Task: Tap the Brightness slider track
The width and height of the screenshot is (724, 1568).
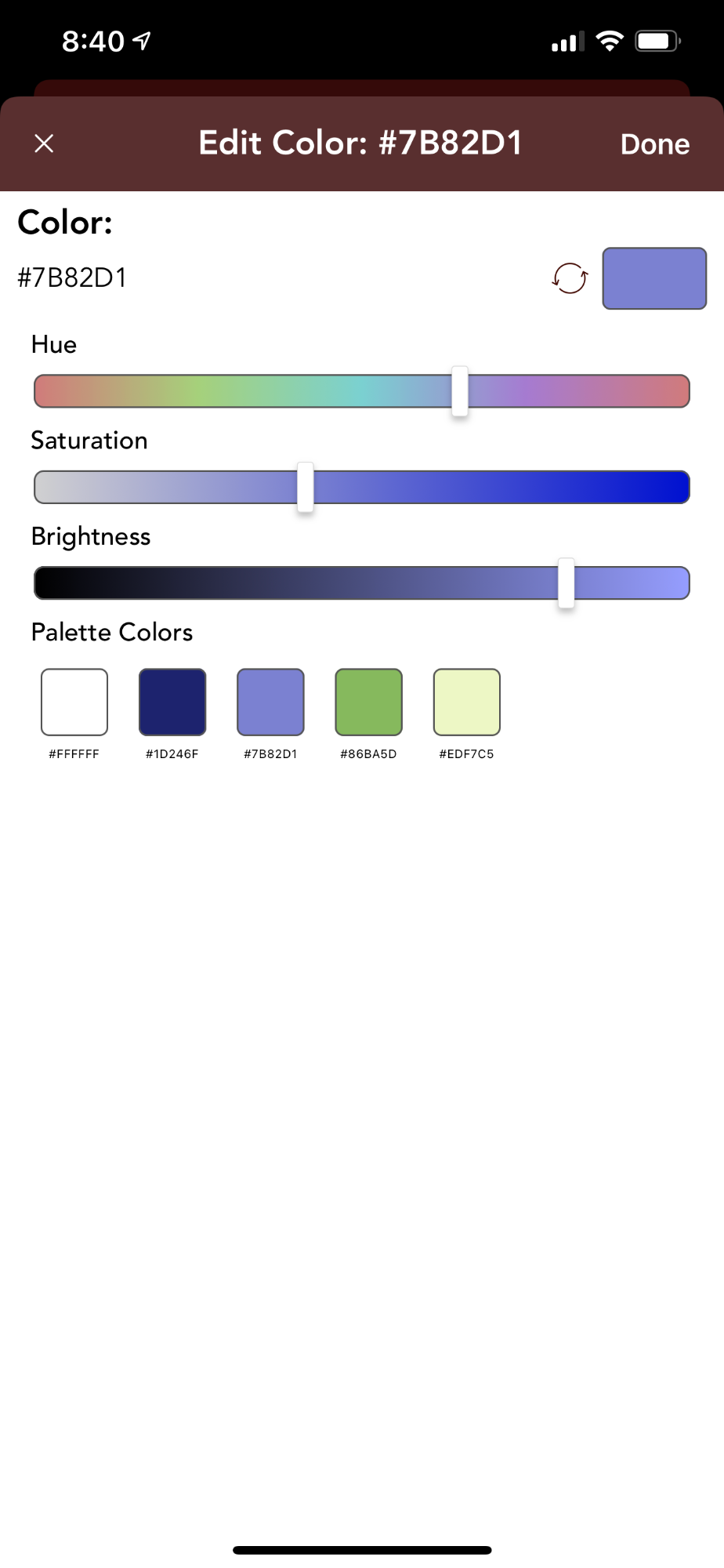Action: (x=362, y=583)
